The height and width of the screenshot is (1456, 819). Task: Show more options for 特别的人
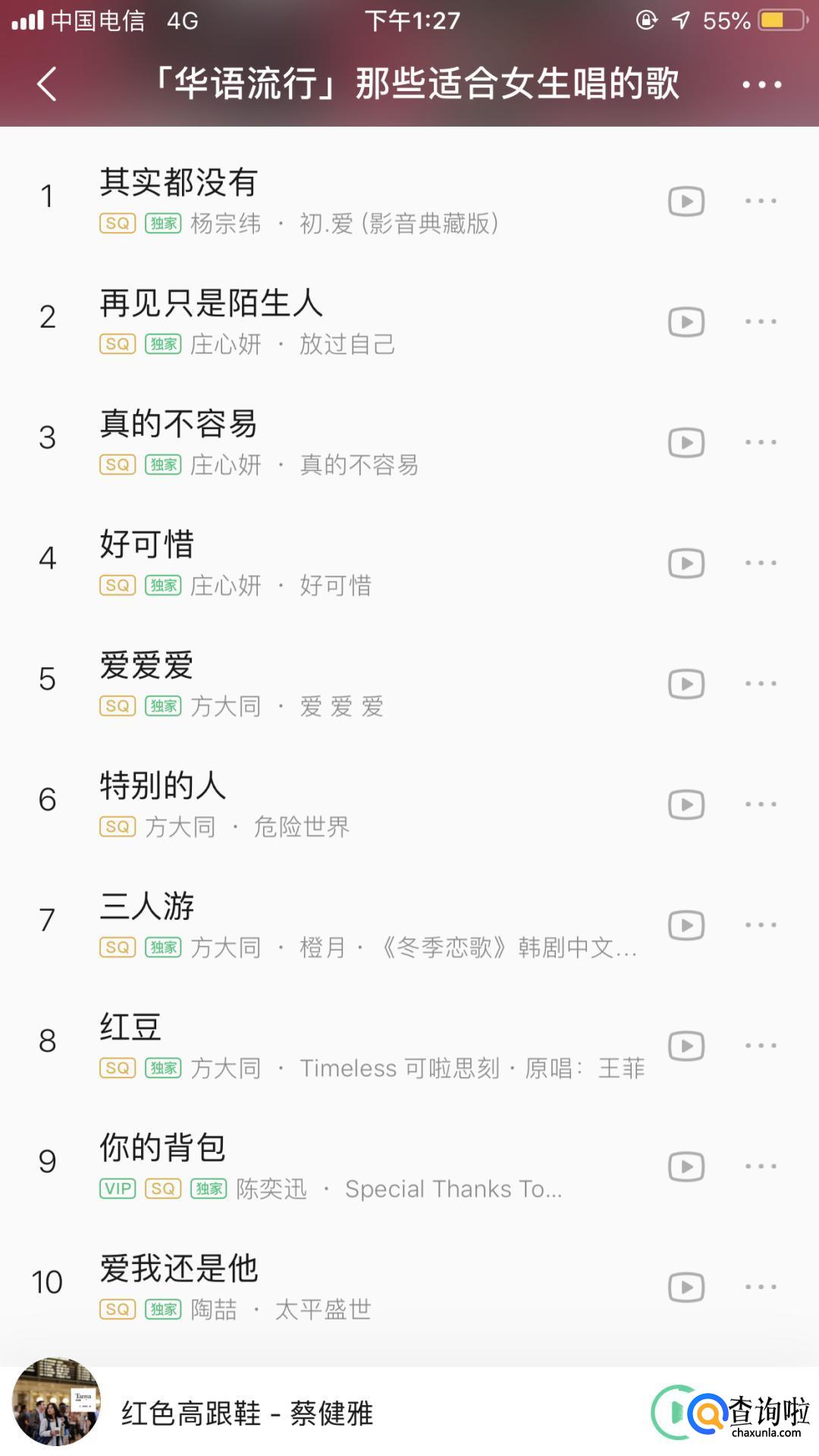click(761, 805)
